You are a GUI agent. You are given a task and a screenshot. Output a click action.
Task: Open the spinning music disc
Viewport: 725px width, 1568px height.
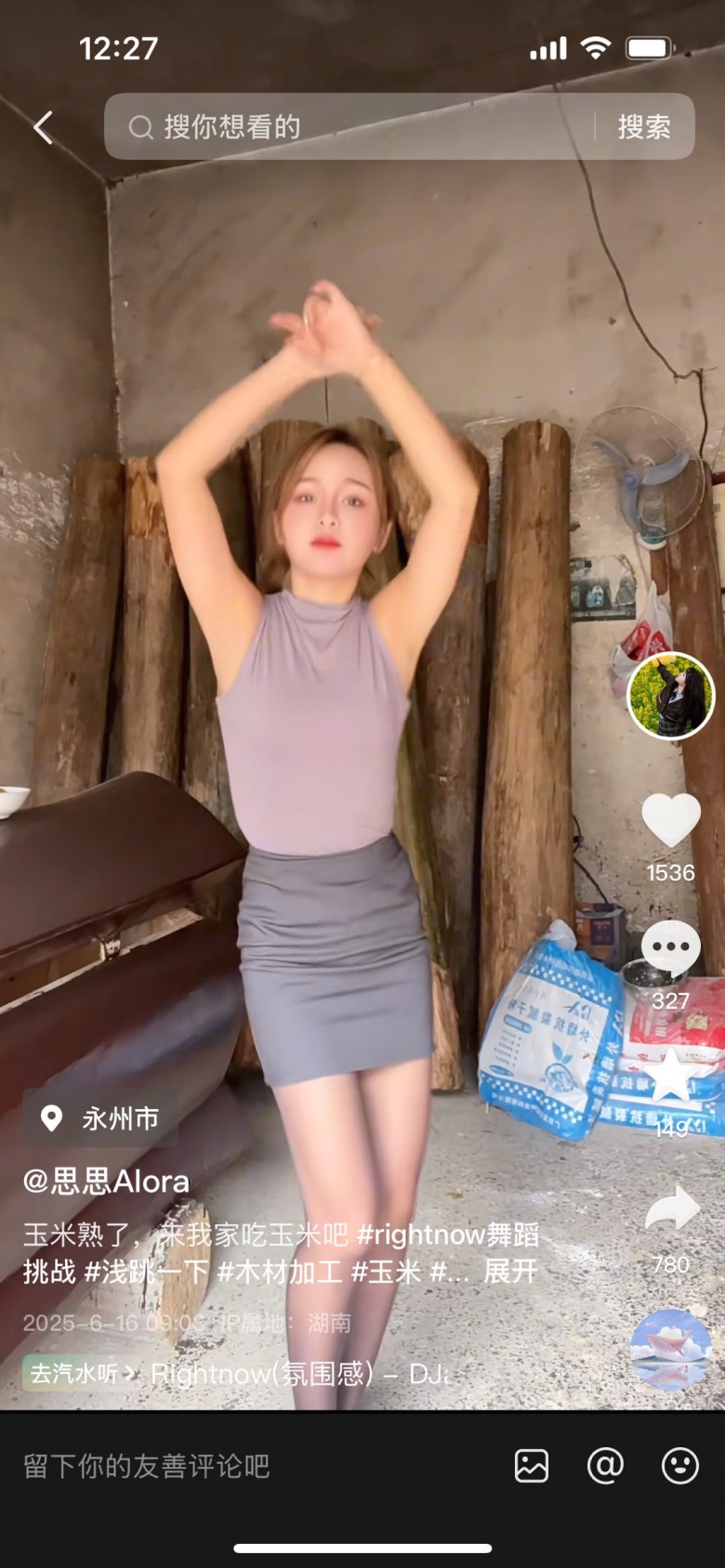670,1349
